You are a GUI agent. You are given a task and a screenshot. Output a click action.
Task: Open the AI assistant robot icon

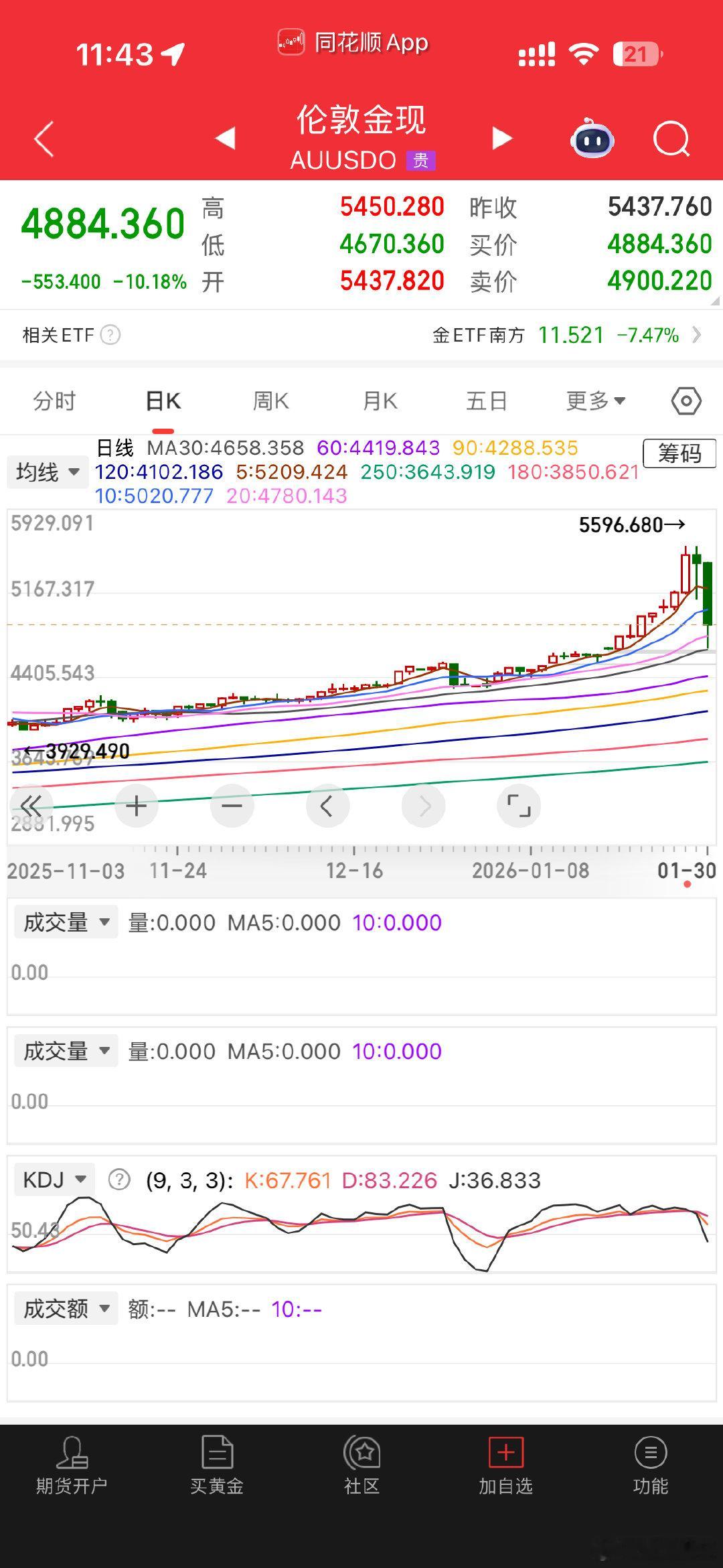click(592, 139)
